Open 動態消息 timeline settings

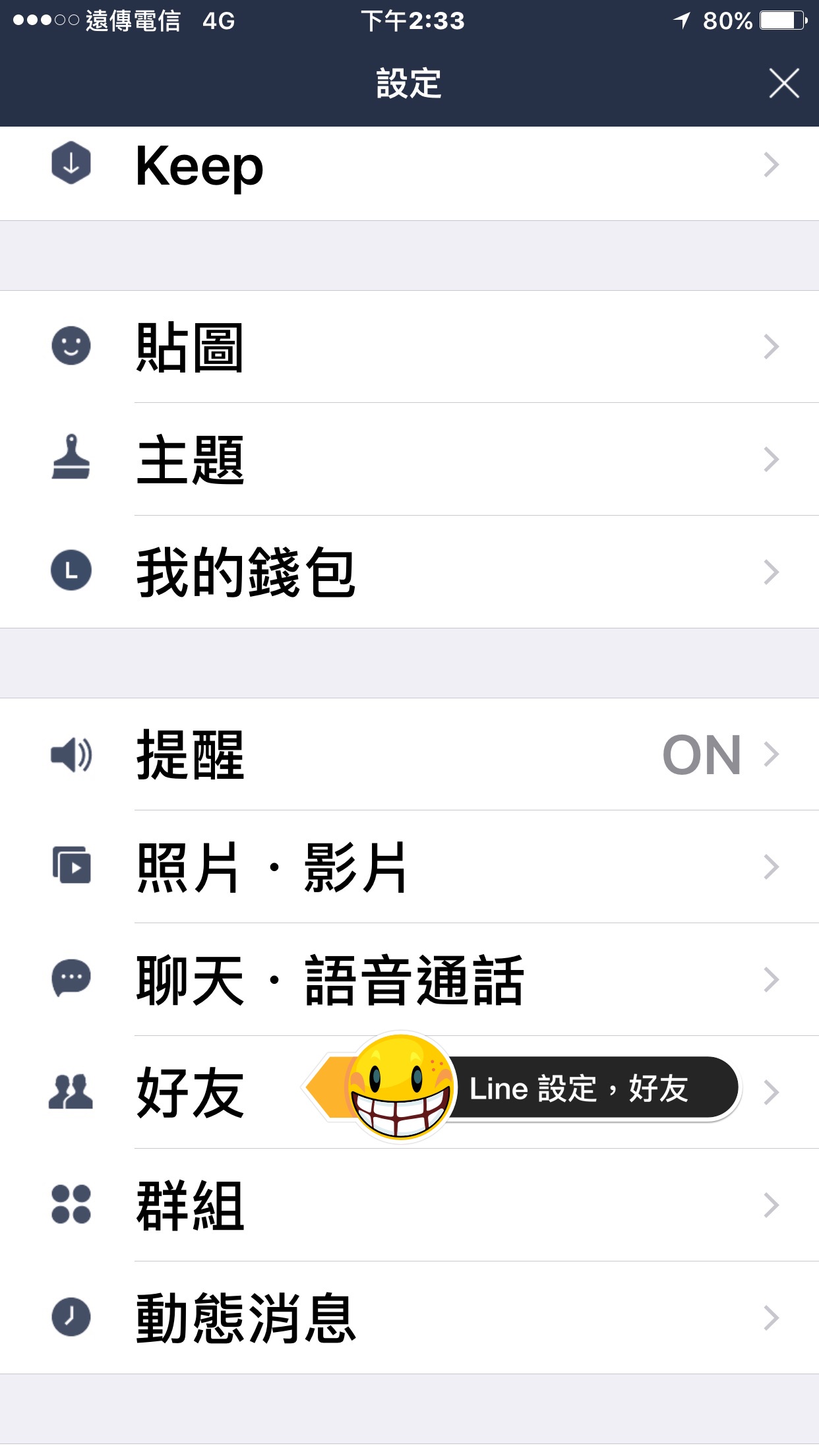pos(409,1318)
